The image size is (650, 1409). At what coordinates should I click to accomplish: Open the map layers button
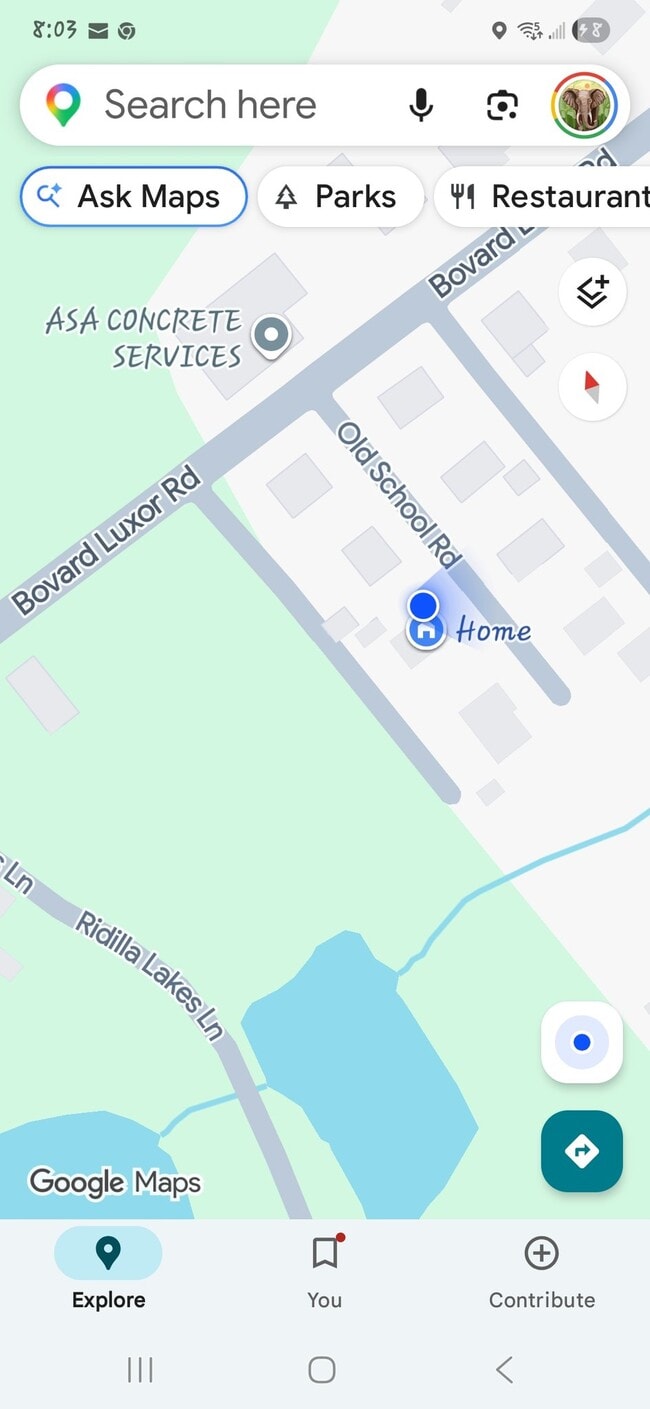[592, 292]
